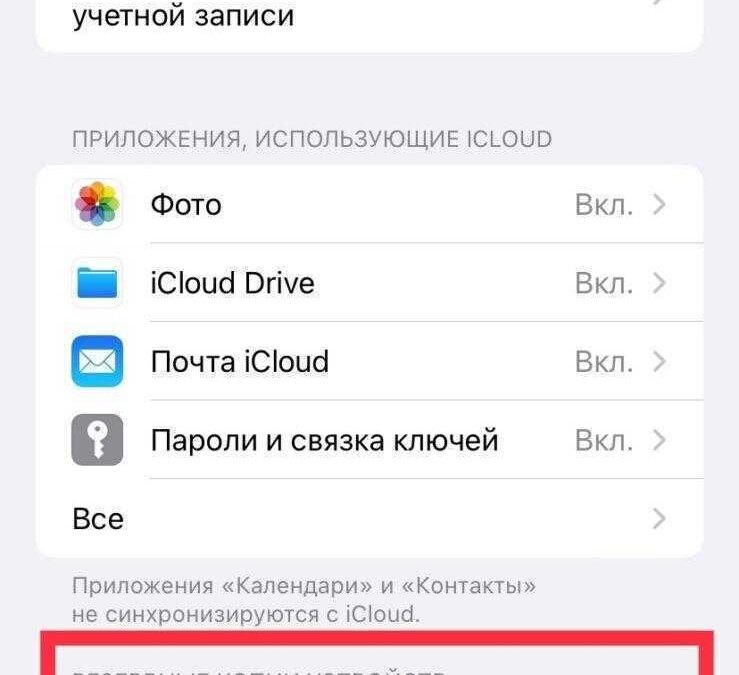This screenshot has width=739, height=675.
Task: Open the iCloud Drive settings row
Action: click(x=368, y=283)
